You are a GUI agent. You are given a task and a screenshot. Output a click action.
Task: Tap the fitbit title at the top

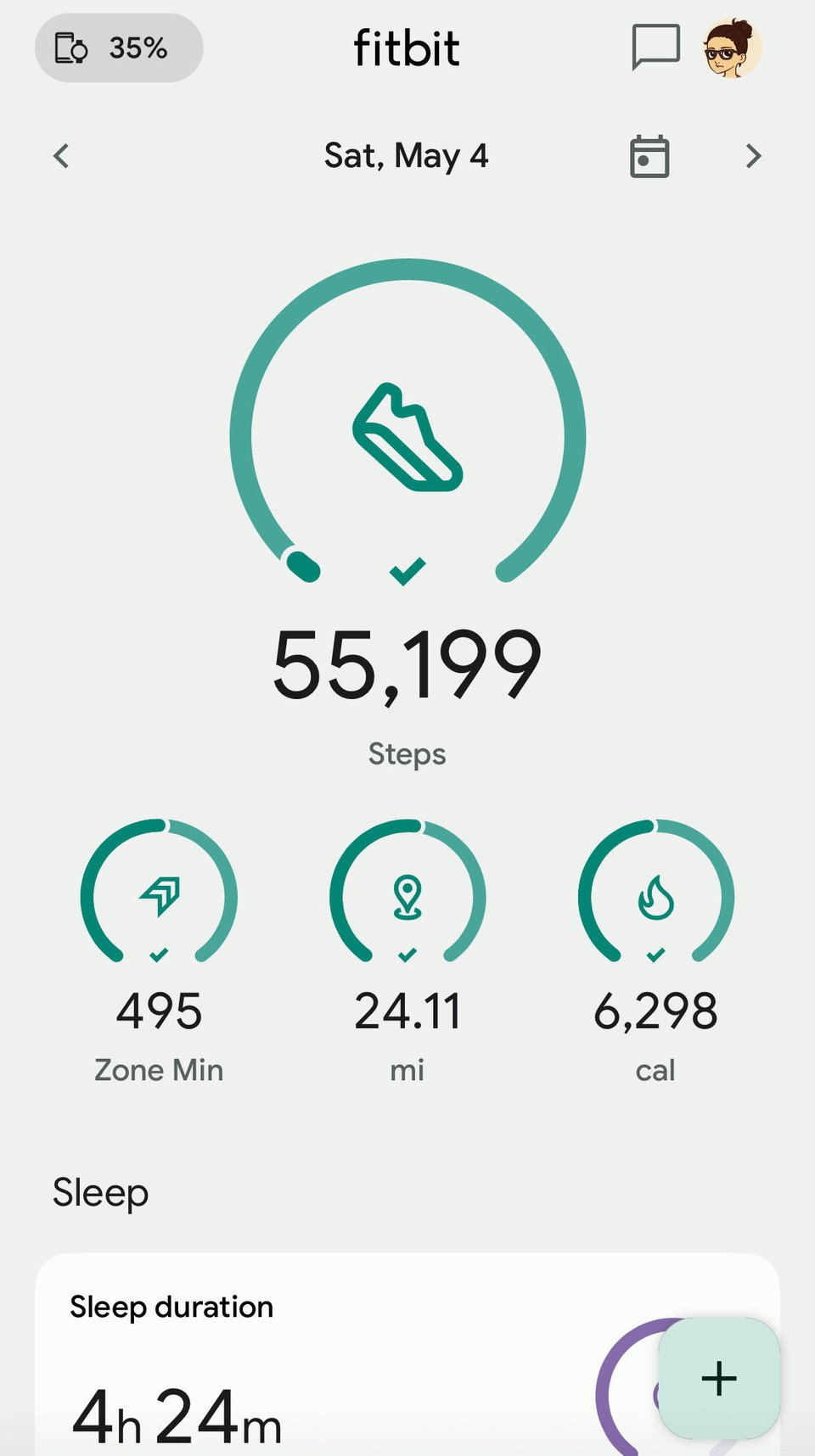407,48
